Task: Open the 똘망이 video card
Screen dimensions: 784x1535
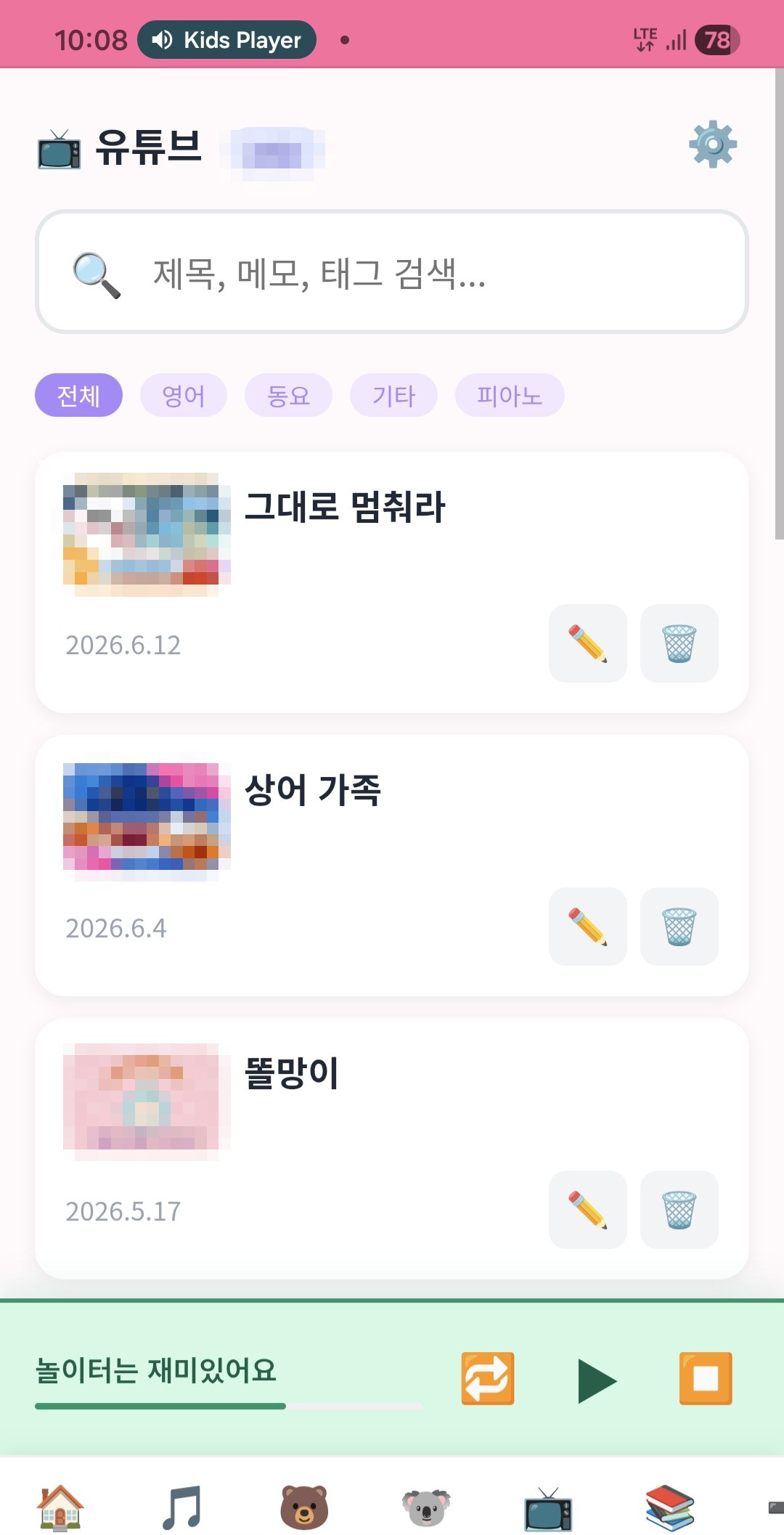Action: (391, 1149)
